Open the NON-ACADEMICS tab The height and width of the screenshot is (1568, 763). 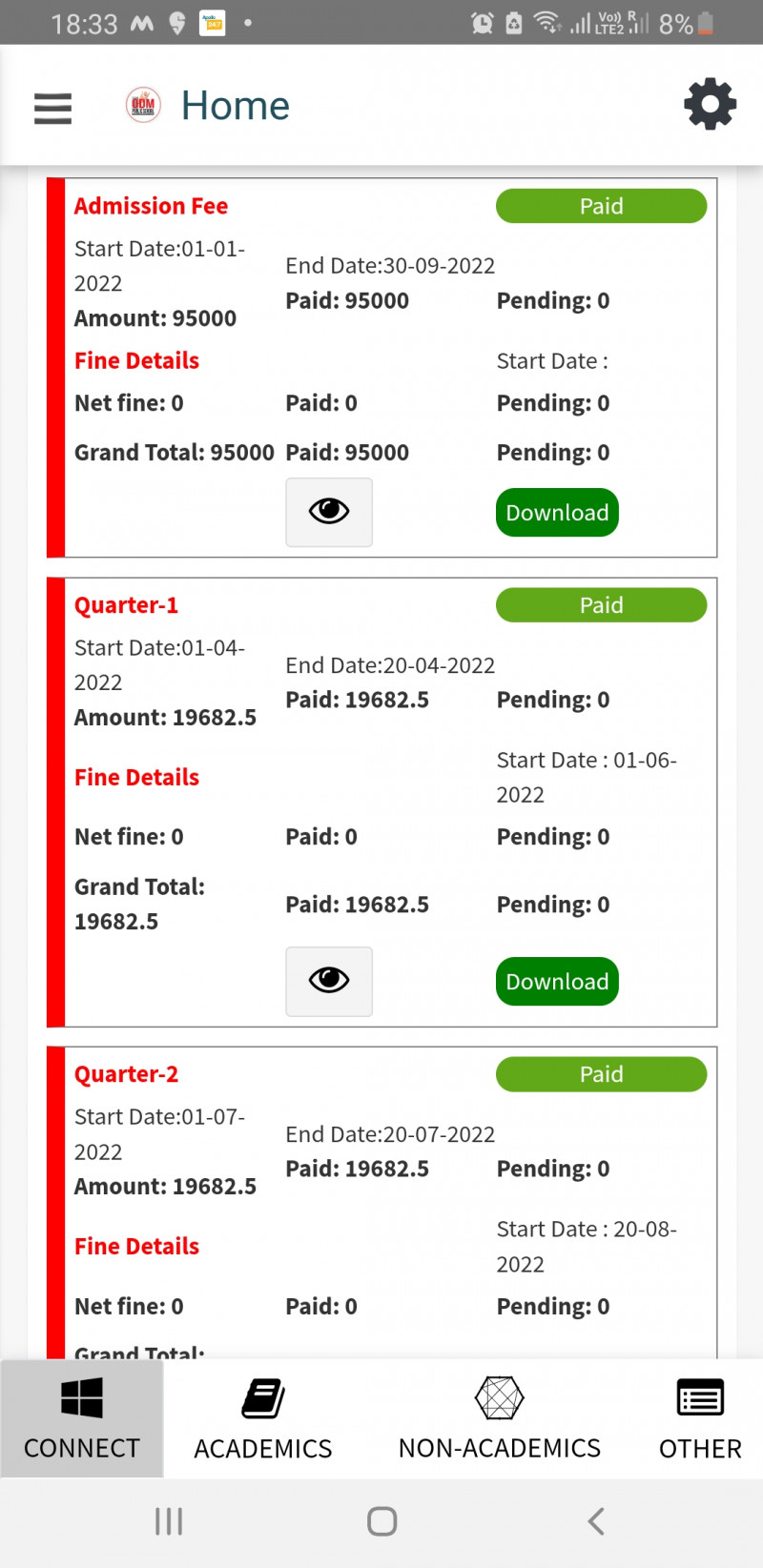tap(500, 1418)
